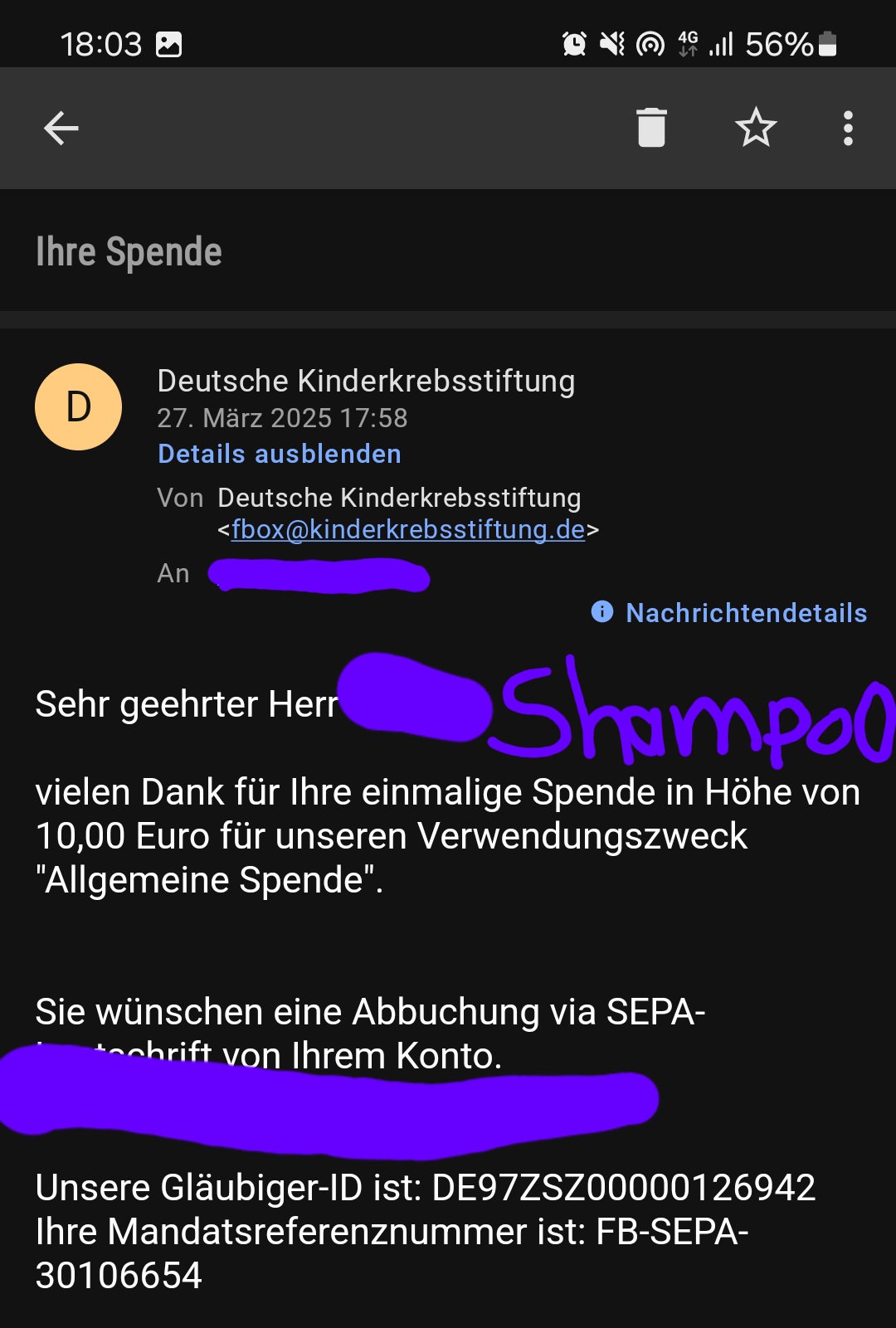Star the Ihre Spende email

(755, 129)
